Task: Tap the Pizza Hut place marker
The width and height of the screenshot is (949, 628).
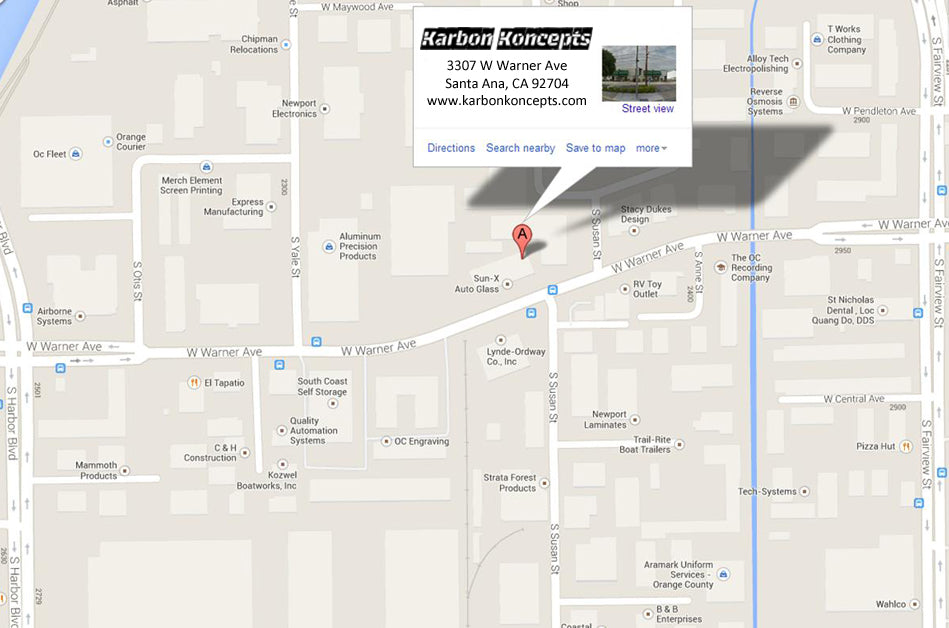Action: click(904, 446)
